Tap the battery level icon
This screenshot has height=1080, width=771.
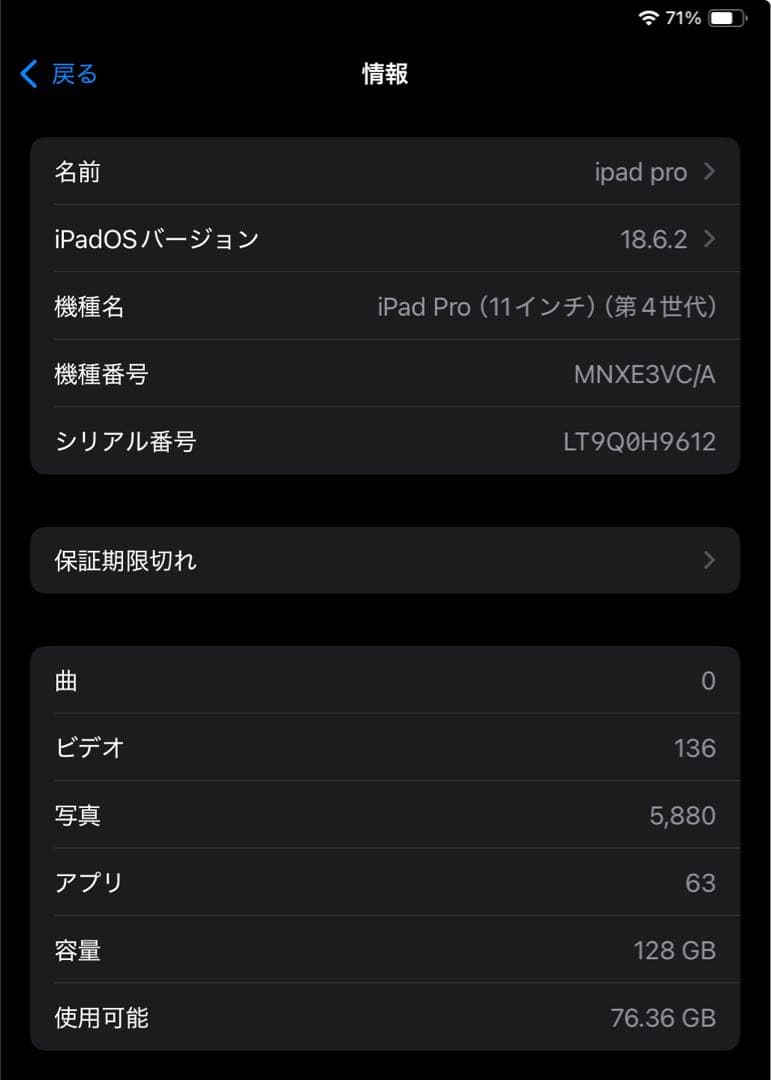(728, 17)
